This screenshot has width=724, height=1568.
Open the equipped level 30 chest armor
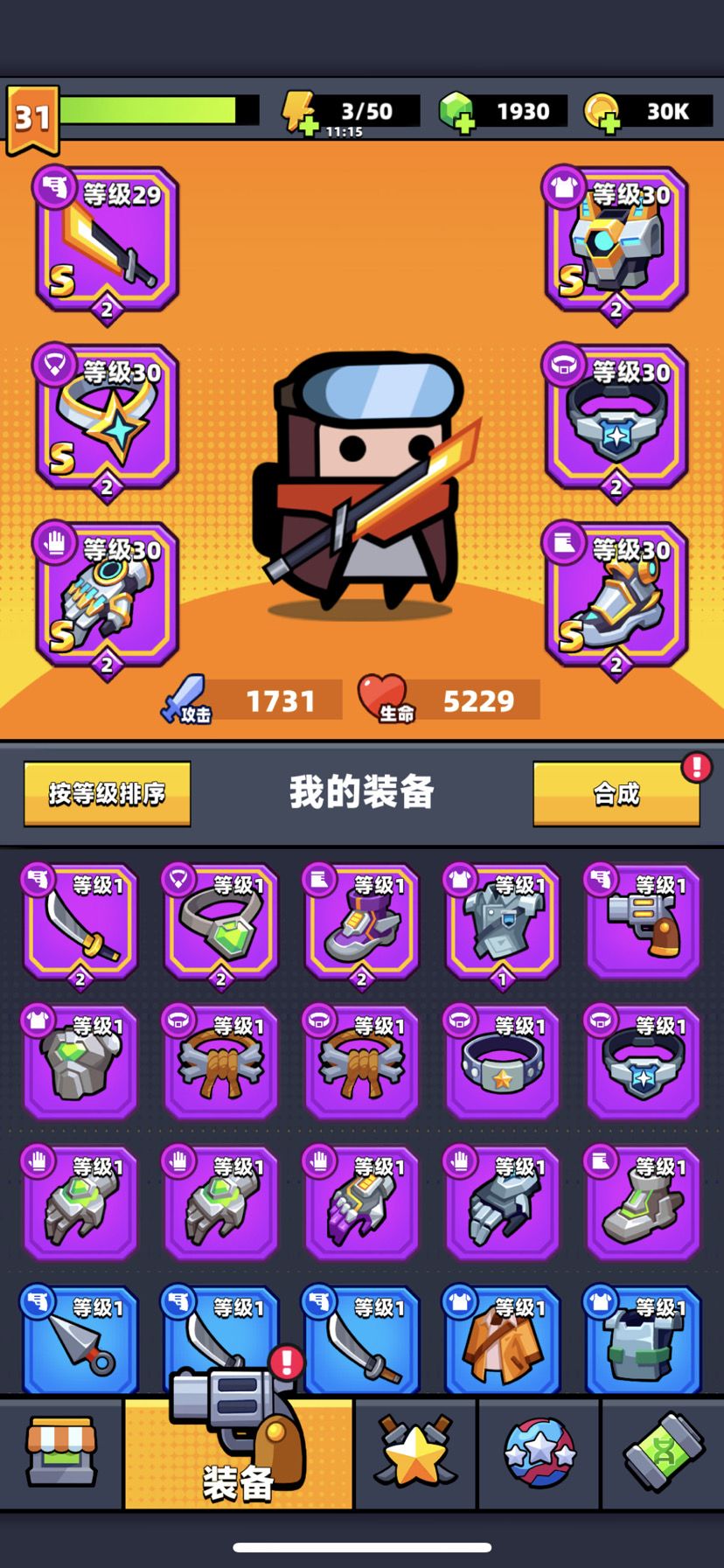click(616, 240)
